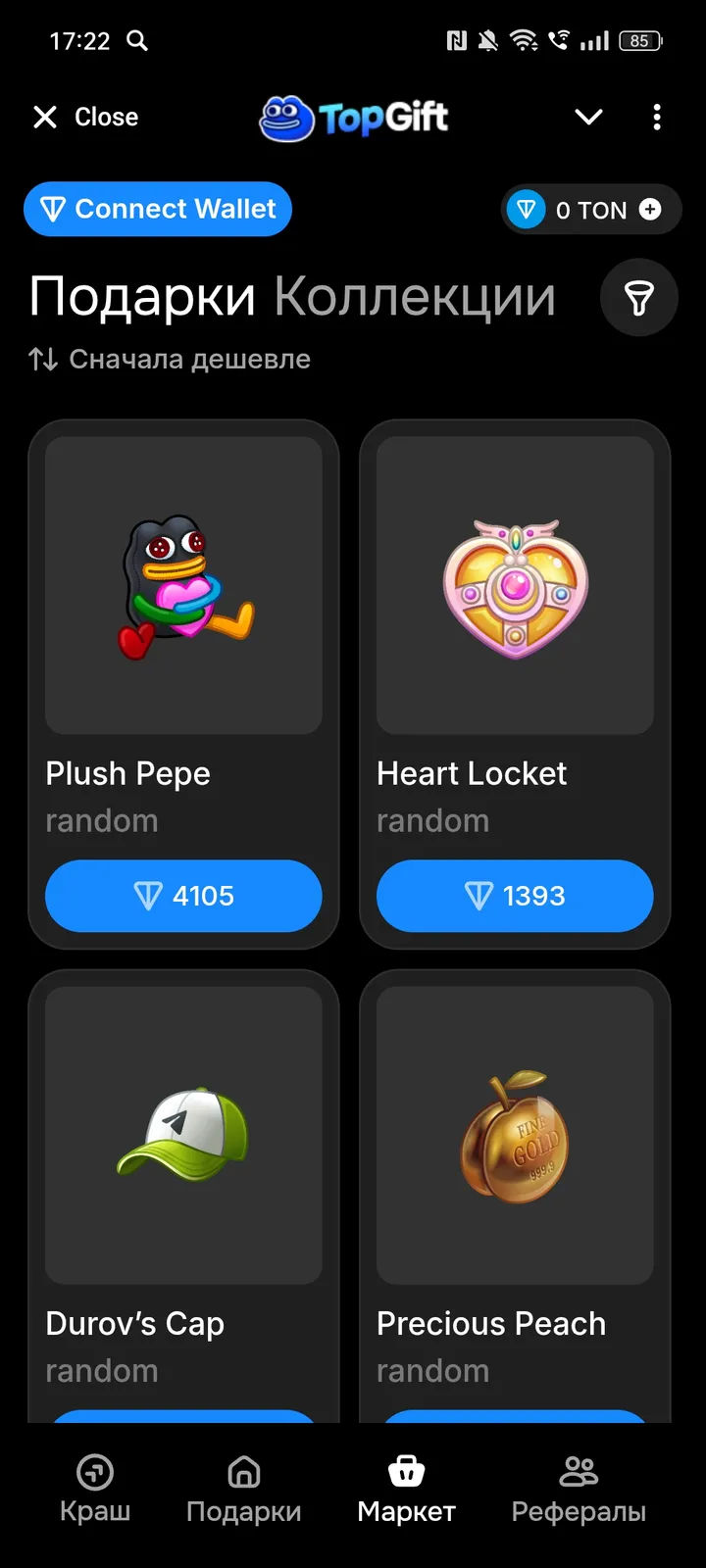Buy Plush Pepe for 4105 TON

tap(183, 895)
